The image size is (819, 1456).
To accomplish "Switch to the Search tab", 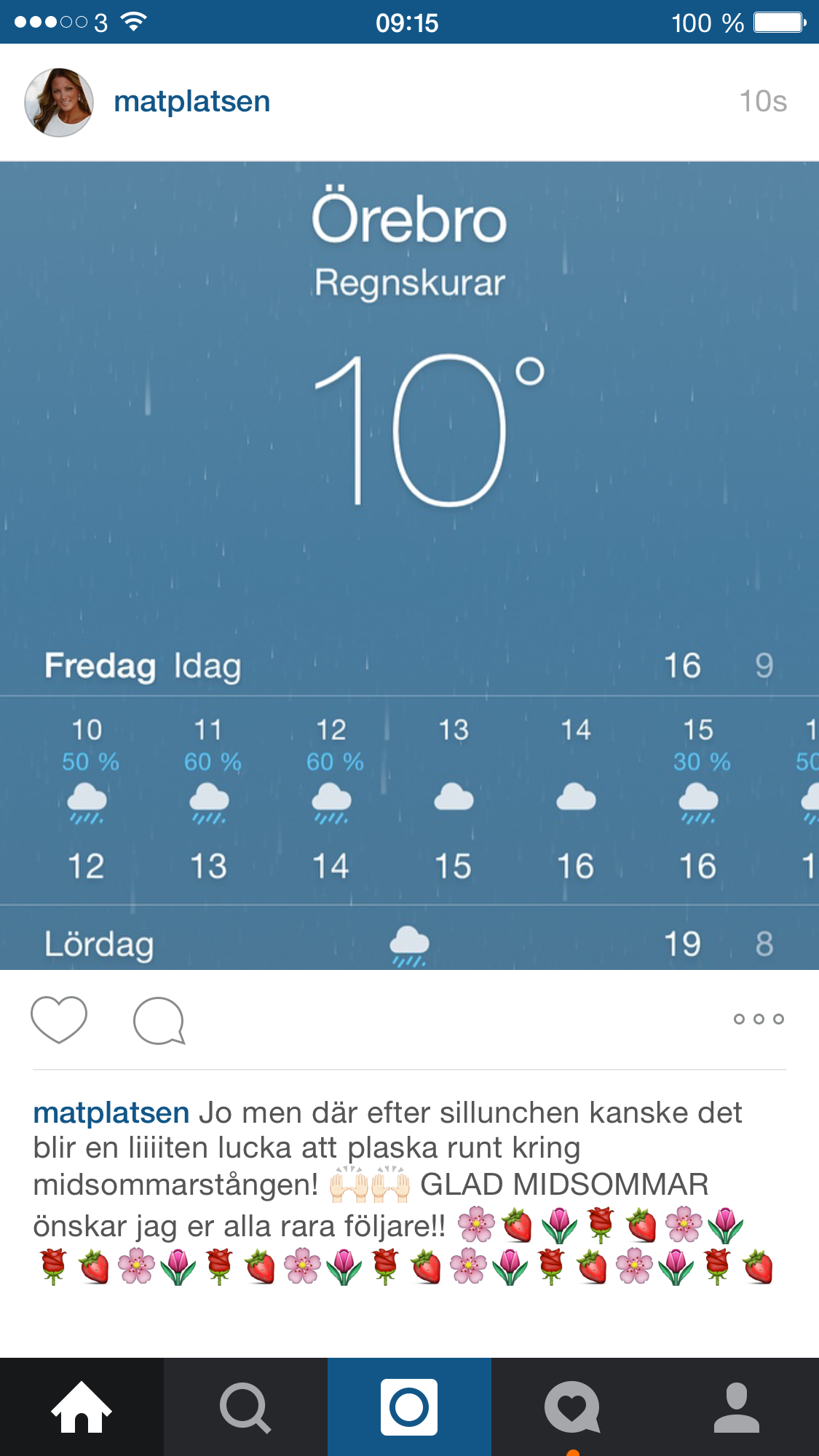I will (245, 1407).
